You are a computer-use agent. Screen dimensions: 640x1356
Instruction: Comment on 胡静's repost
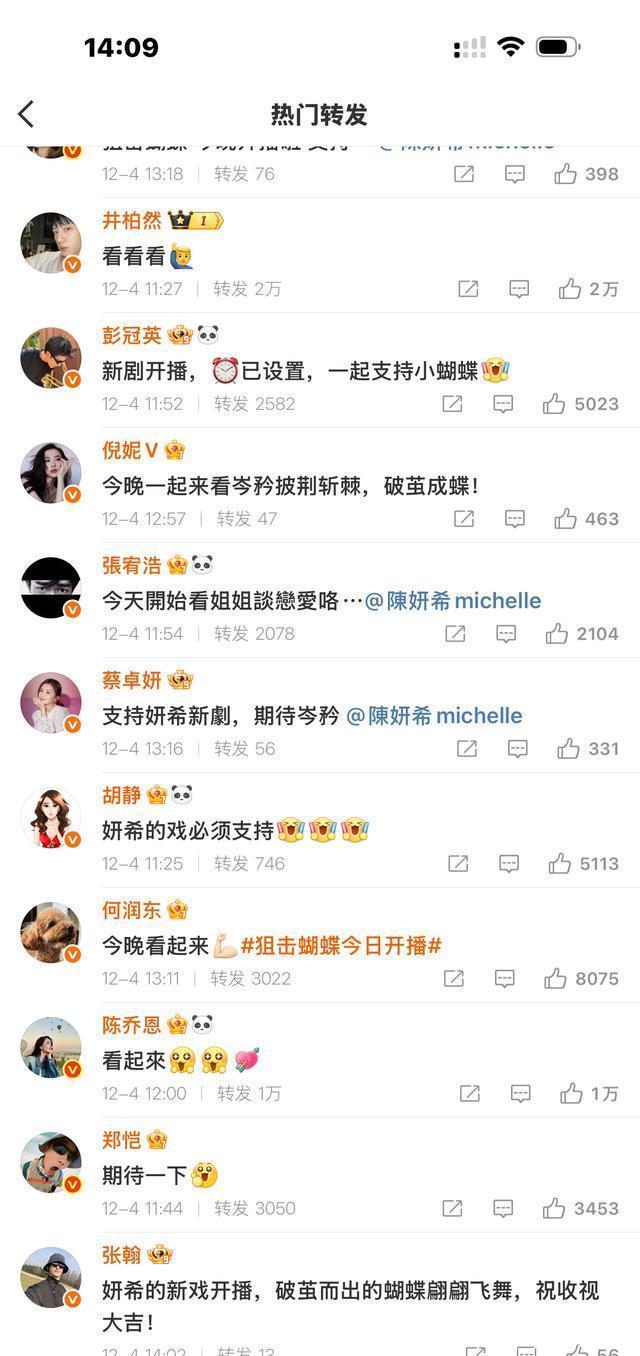click(509, 864)
